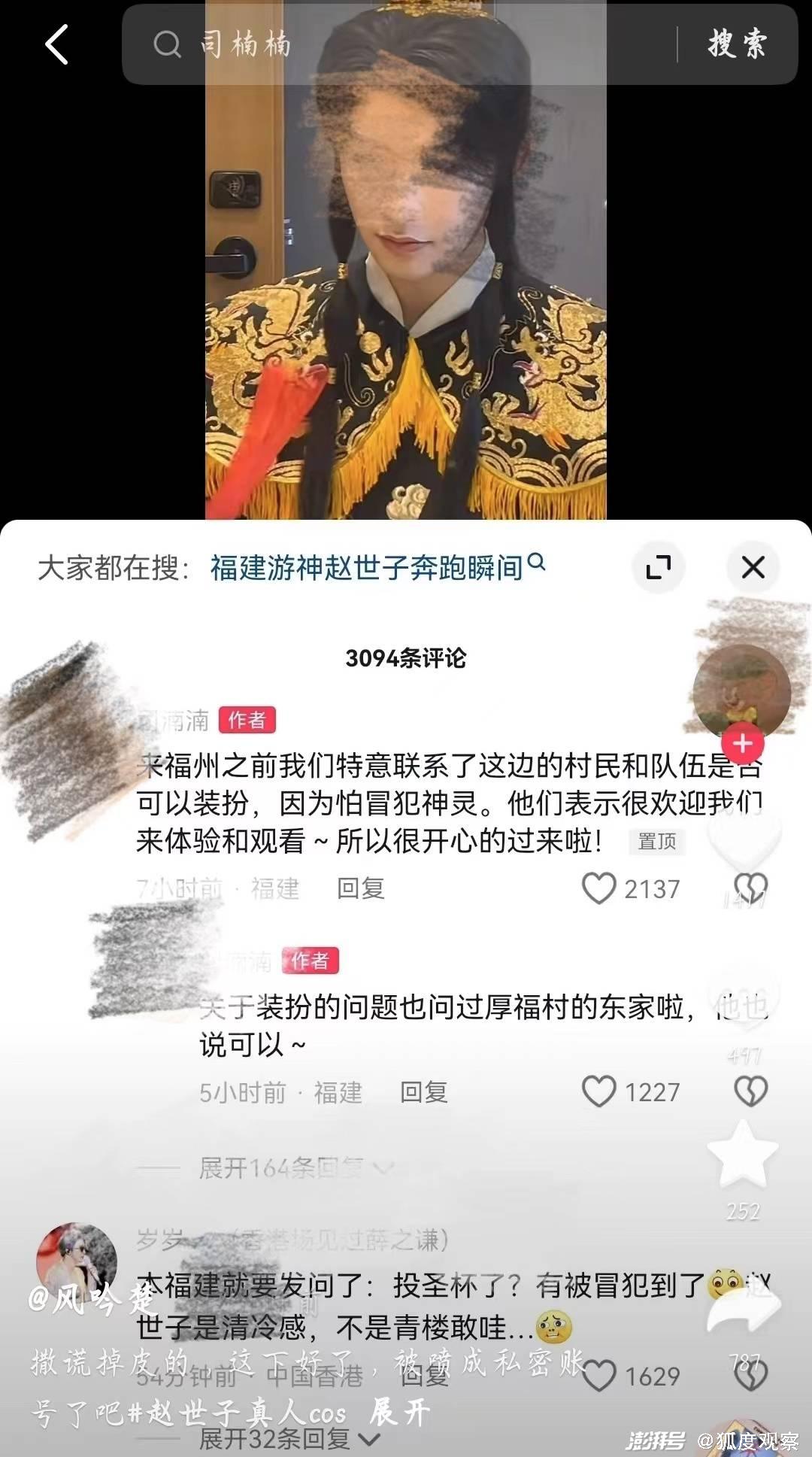The height and width of the screenshot is (1457, 812).
Task: Follow the creator via the red plus
Action: 743,743
